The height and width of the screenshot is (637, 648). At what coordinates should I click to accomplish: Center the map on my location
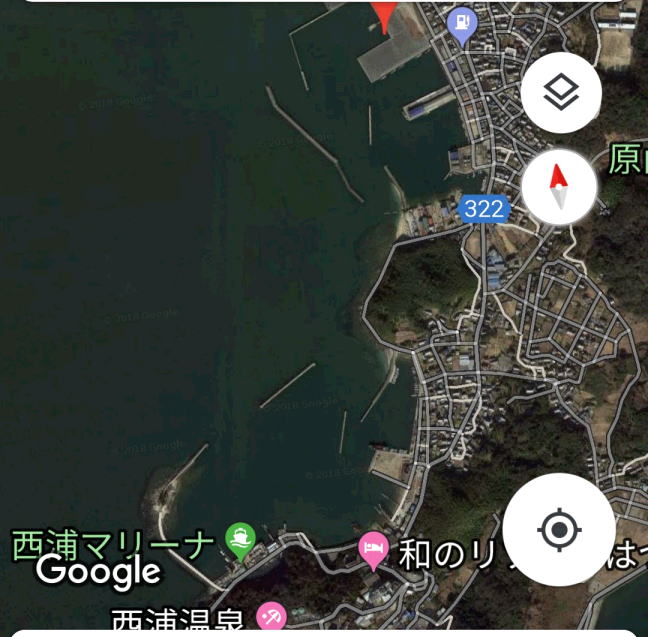[x=559, y=529]
